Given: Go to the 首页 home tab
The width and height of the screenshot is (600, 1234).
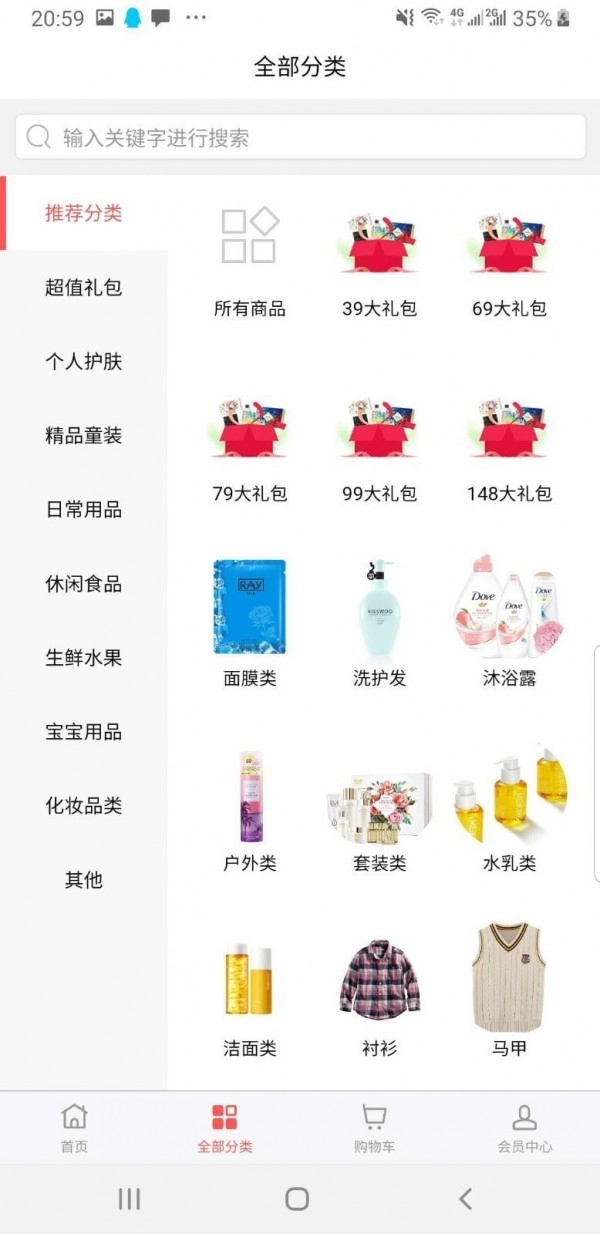Looking at the screenshot, I should point(74,1128).
